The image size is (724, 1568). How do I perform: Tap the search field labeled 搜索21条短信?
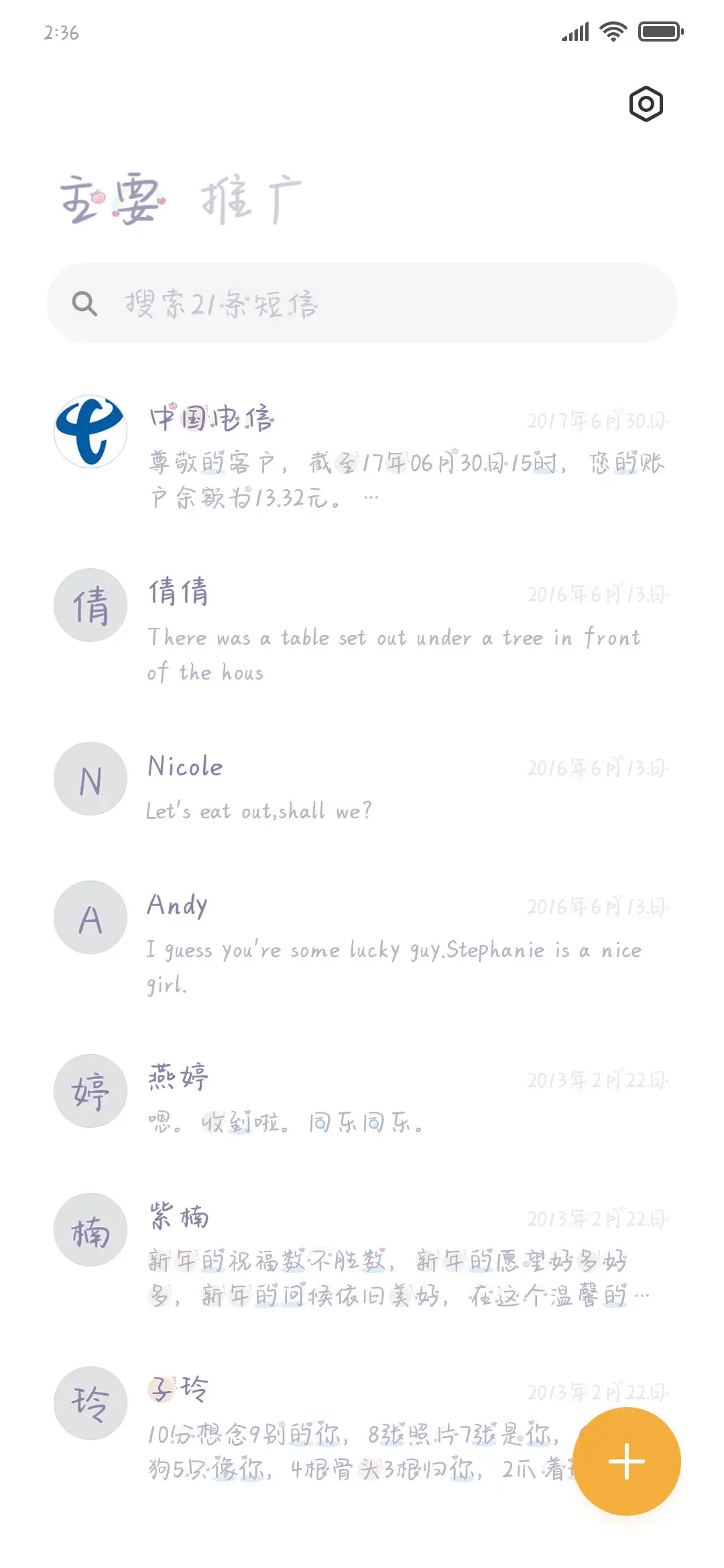click(x=362, y=304)
